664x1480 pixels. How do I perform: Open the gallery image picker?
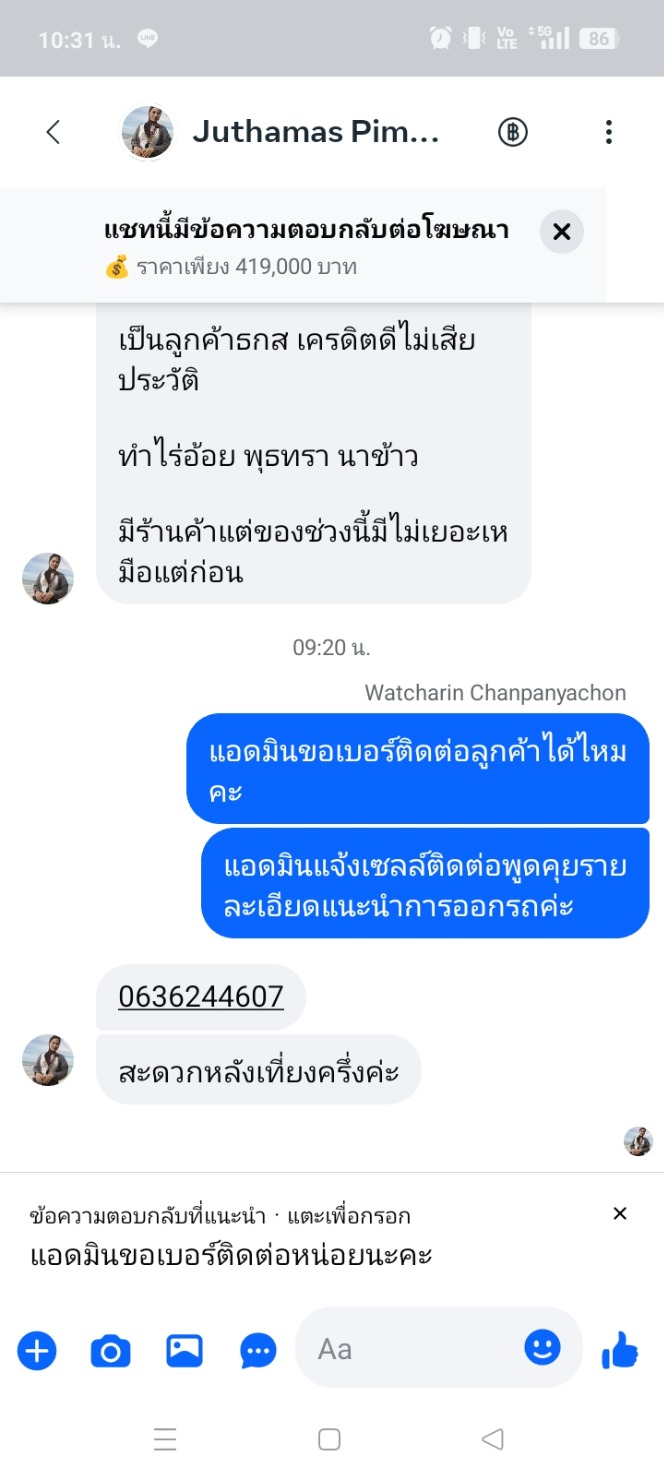[185, 1351]
